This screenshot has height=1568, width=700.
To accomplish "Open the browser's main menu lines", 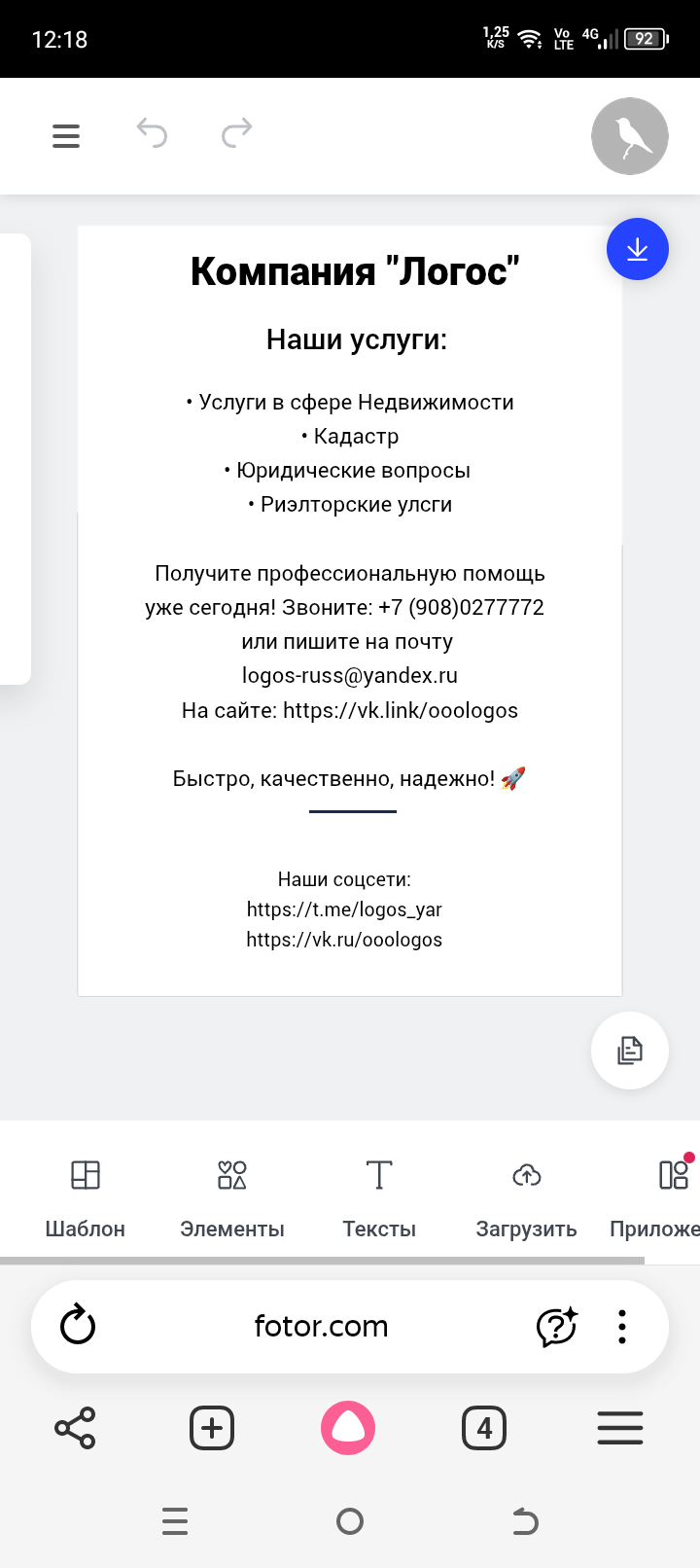I will pos(620,1428).
